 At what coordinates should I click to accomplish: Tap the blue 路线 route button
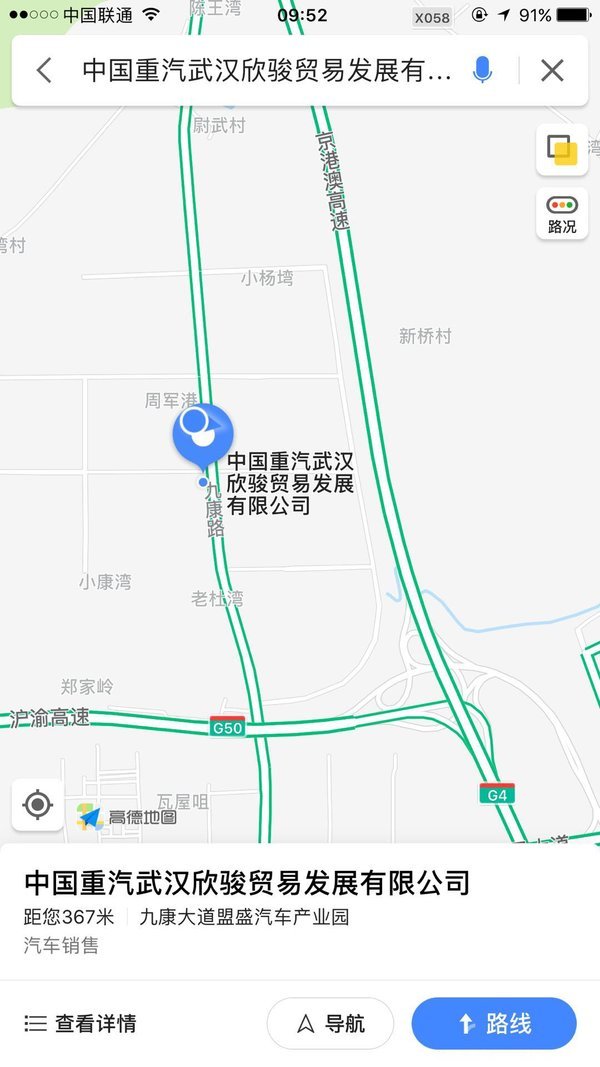(x=494, y=1023)
